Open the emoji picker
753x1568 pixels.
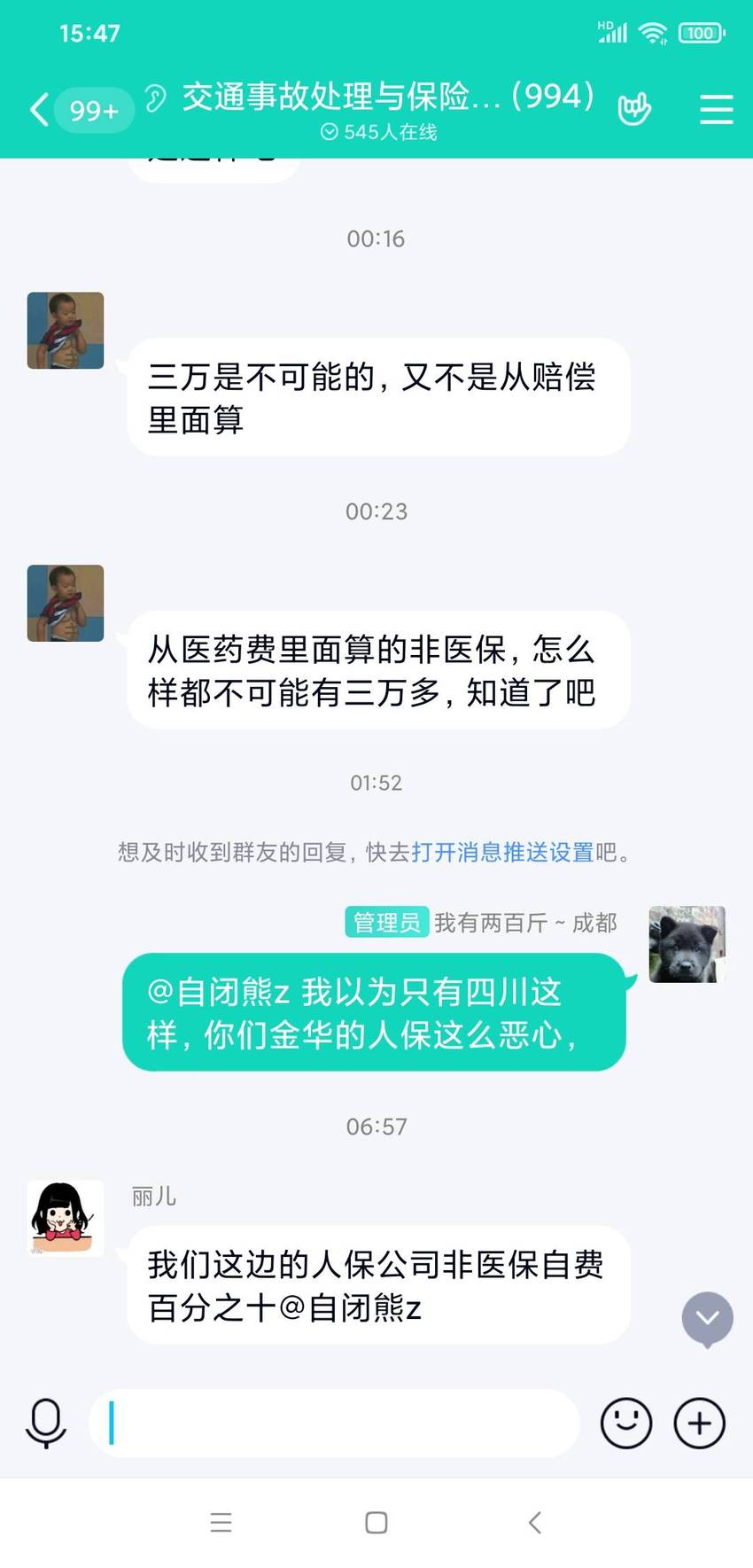[626, 1424]
